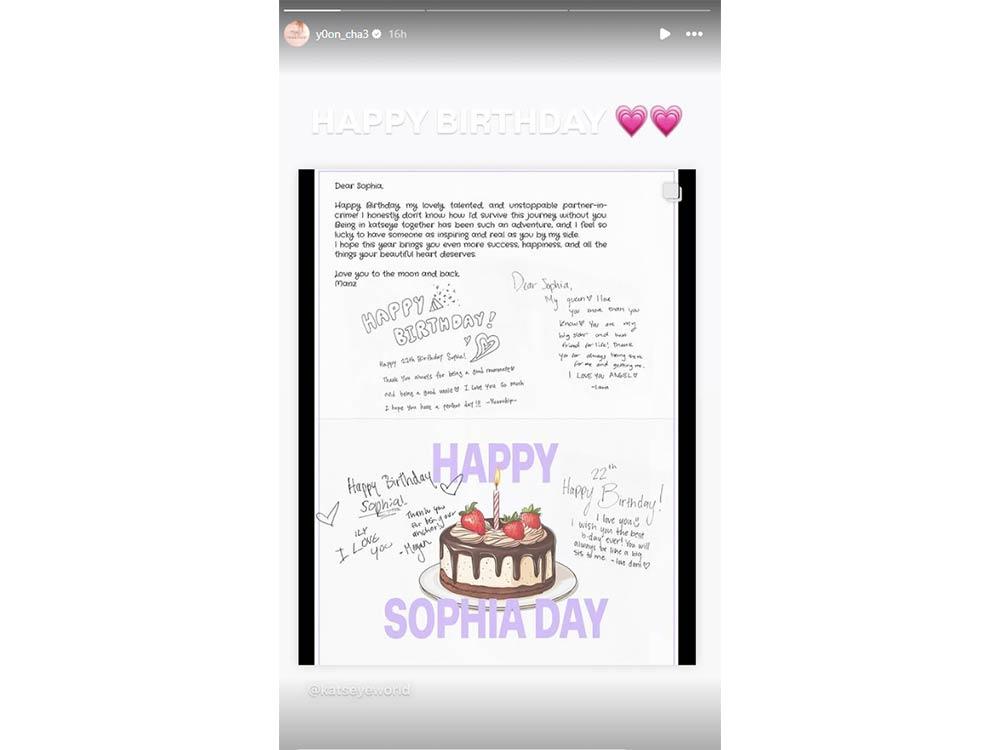Open y0on_cha3's profile picture

click(x=296, y=34)
